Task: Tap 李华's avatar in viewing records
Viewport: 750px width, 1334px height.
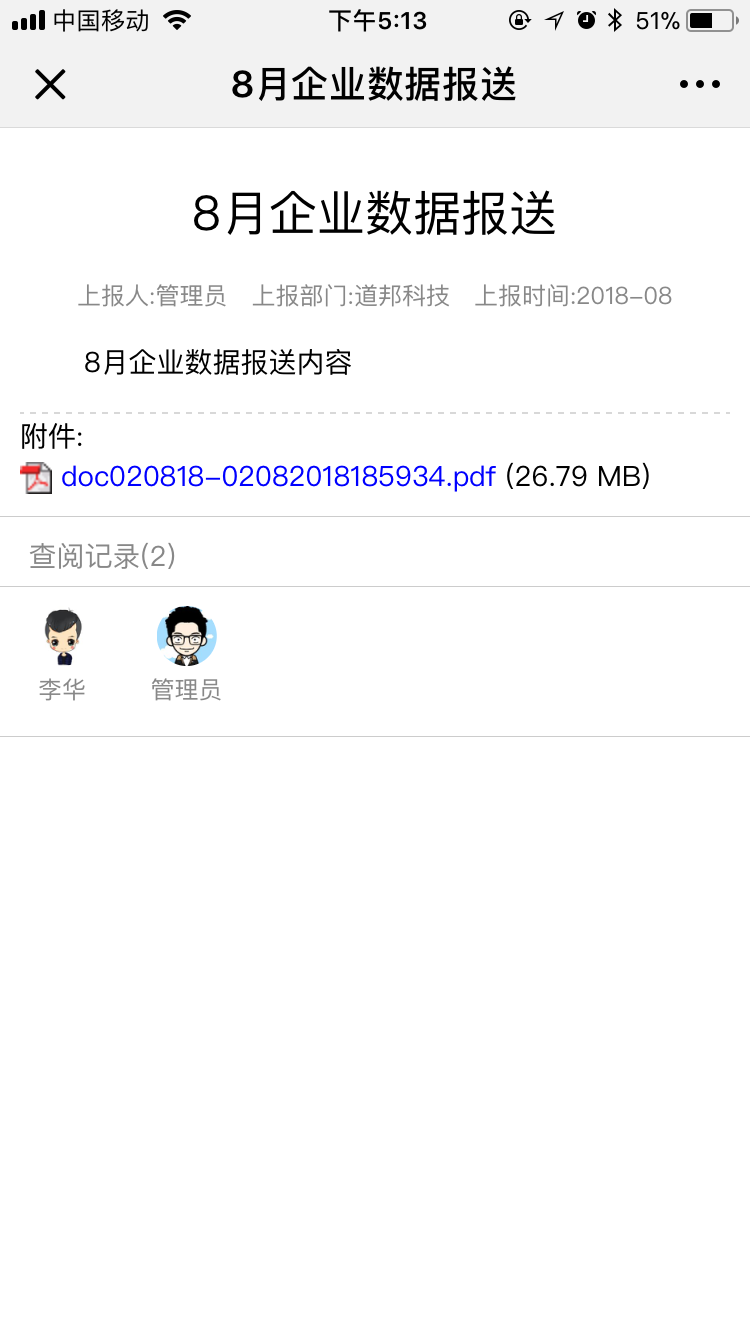Action: click(63, 637)
